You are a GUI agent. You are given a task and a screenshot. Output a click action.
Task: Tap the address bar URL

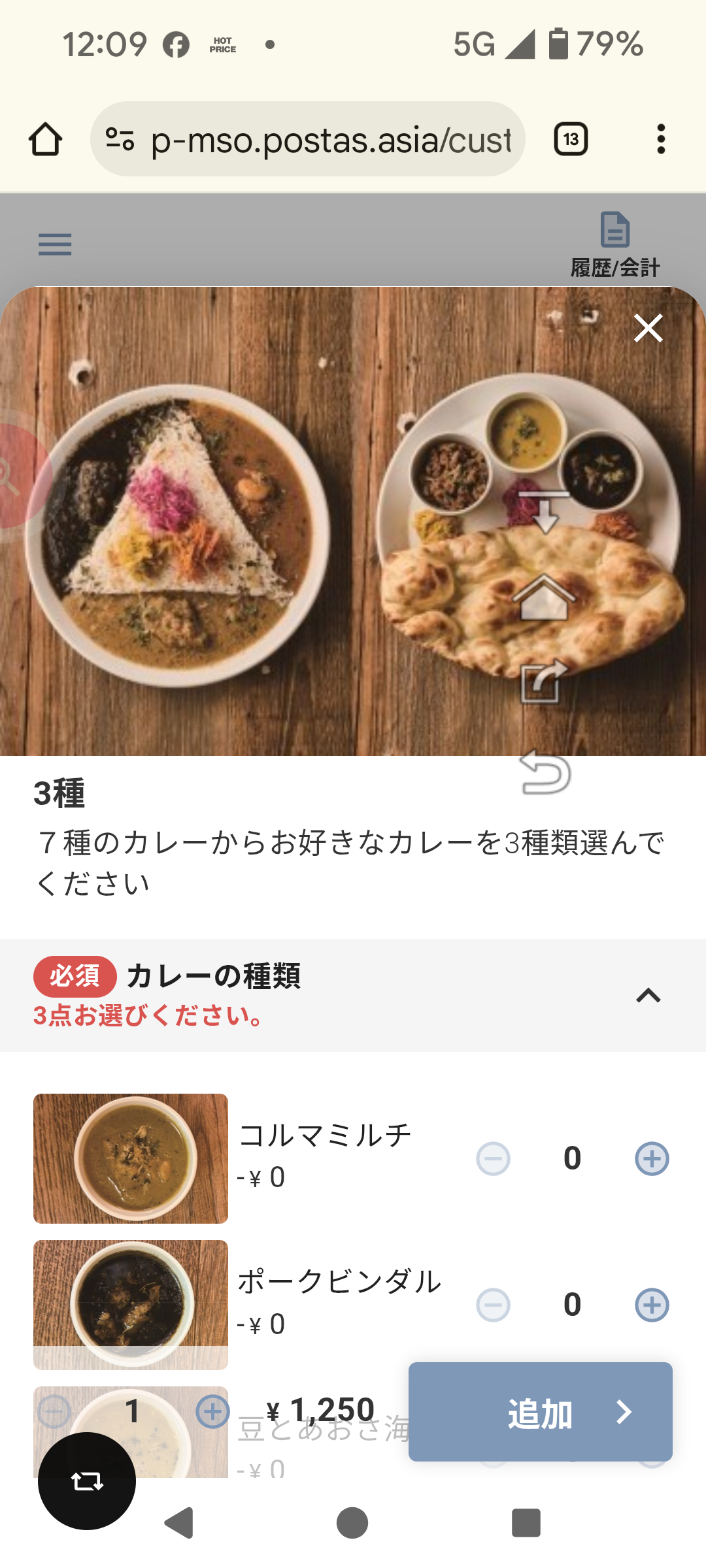(x=330, y=139)
